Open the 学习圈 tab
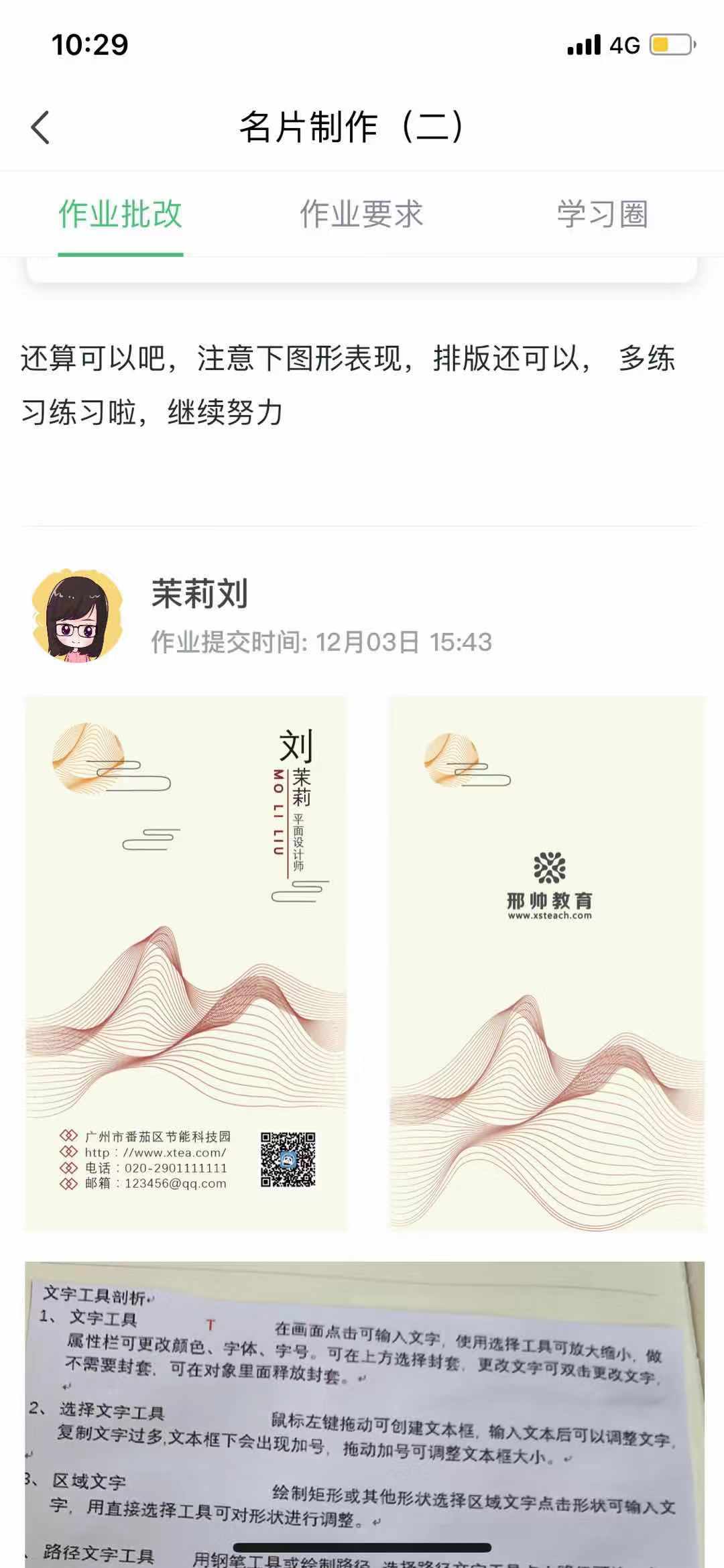This screenshot has width=724, height=1568. coord(602,215)
